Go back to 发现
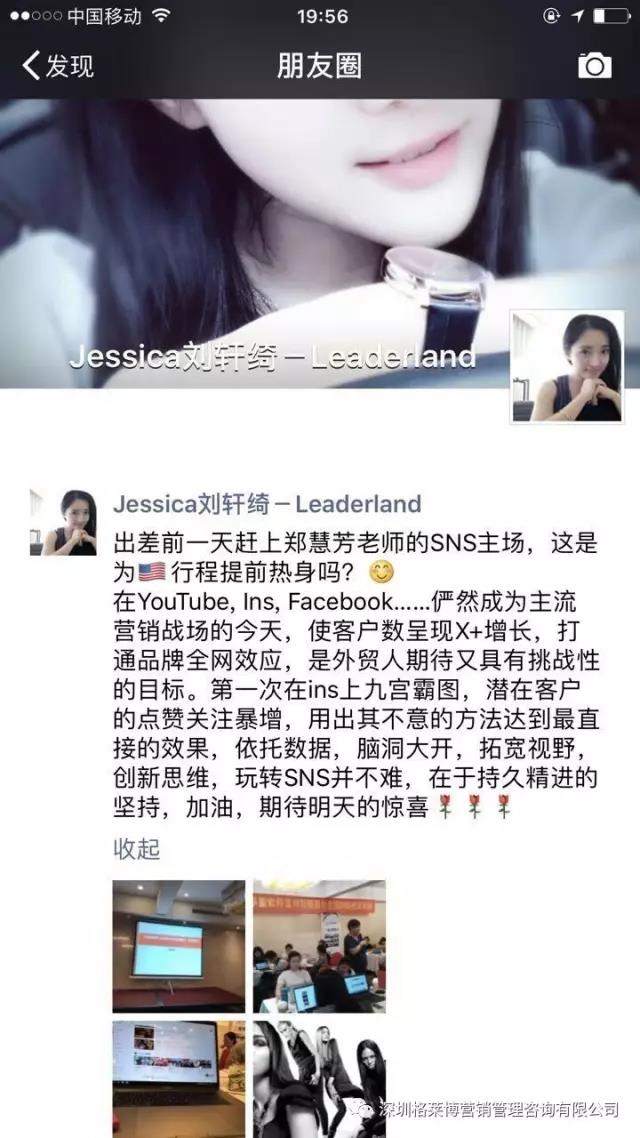 coord(58,67)
